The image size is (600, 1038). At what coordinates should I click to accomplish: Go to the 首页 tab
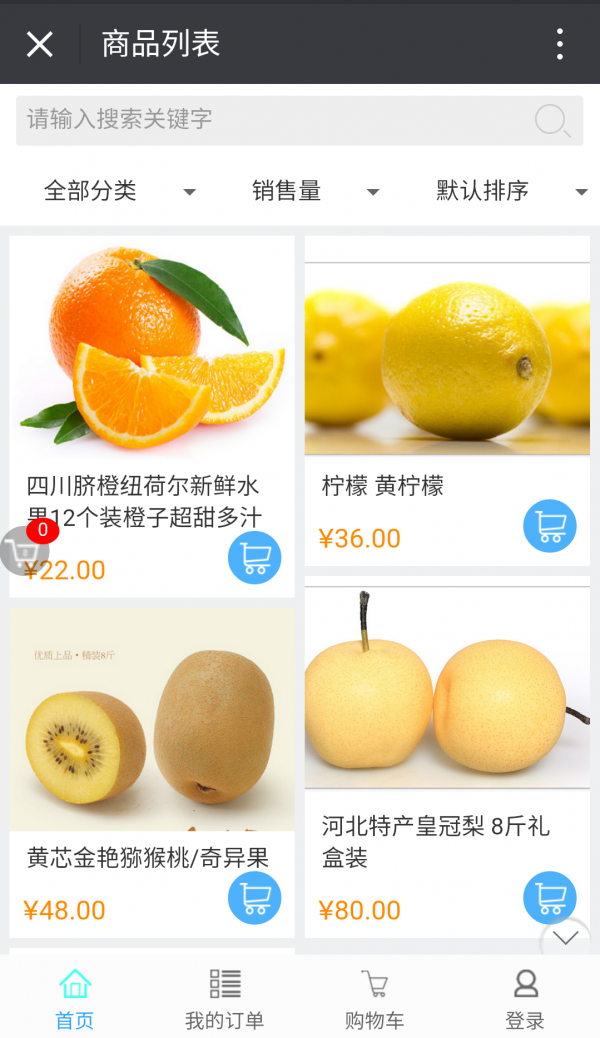point(75,998)
